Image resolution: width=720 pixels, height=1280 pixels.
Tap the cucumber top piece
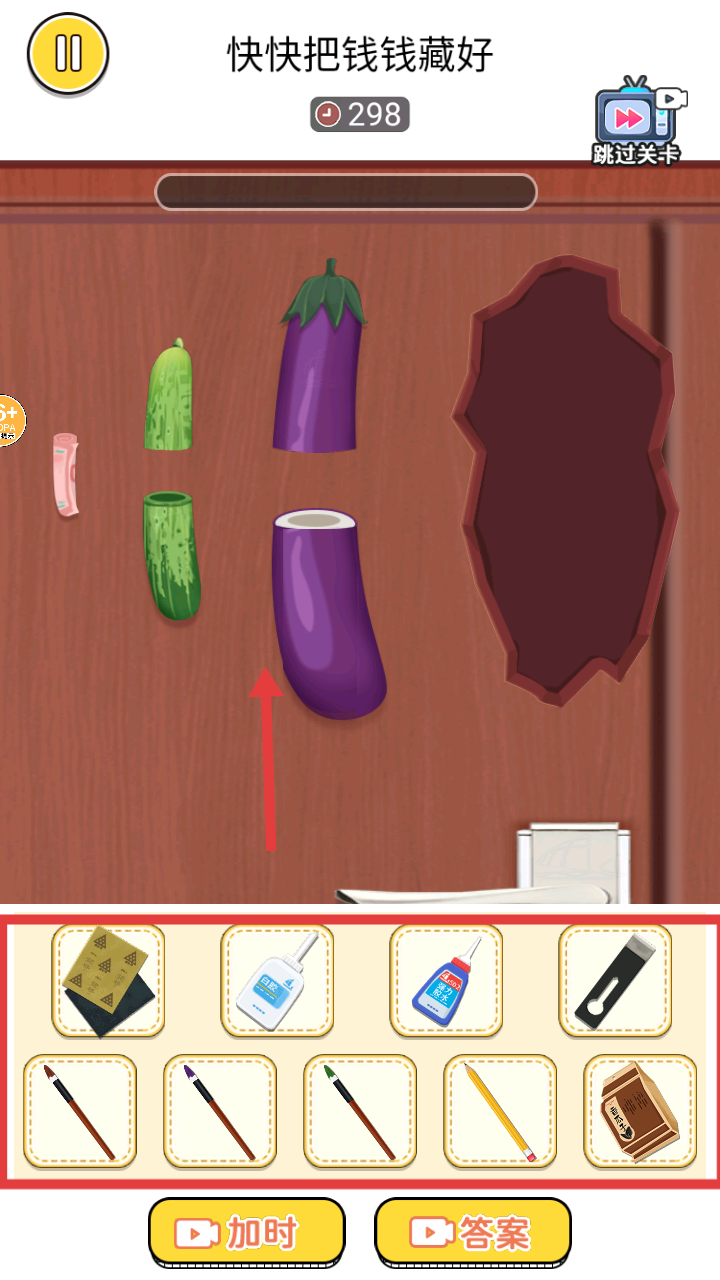pyautogui.click(x=170, y=395)
